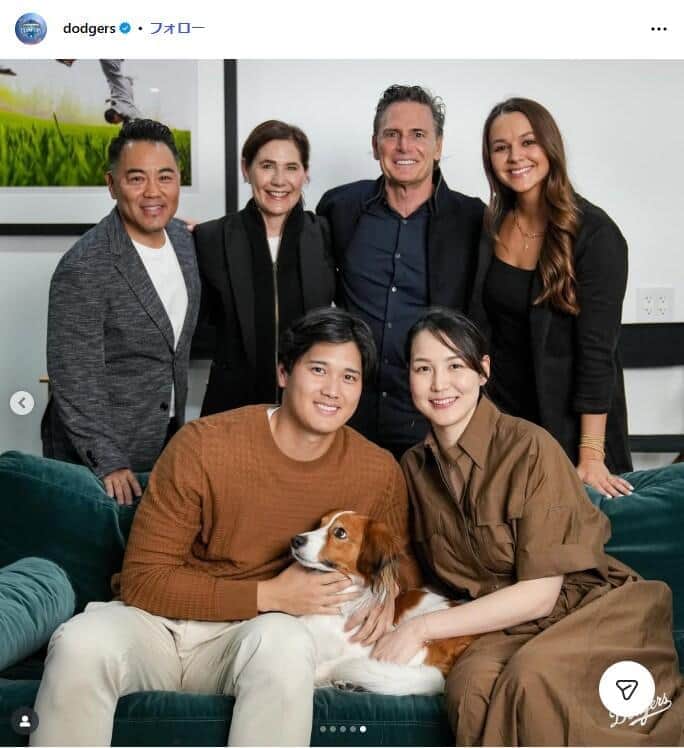Open the post overflow menu

pos(658,29)
